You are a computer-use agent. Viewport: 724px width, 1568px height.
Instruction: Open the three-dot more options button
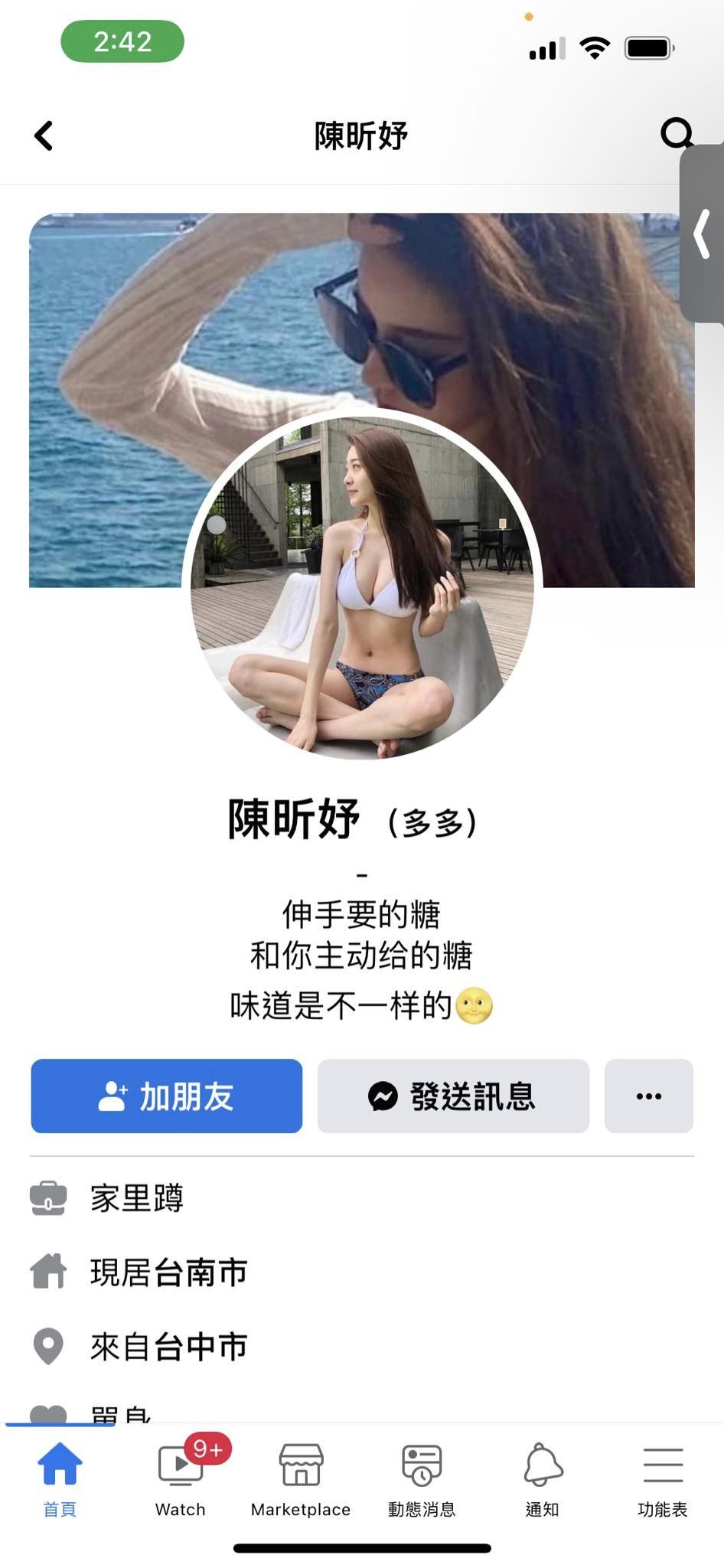coord(649,1096)
